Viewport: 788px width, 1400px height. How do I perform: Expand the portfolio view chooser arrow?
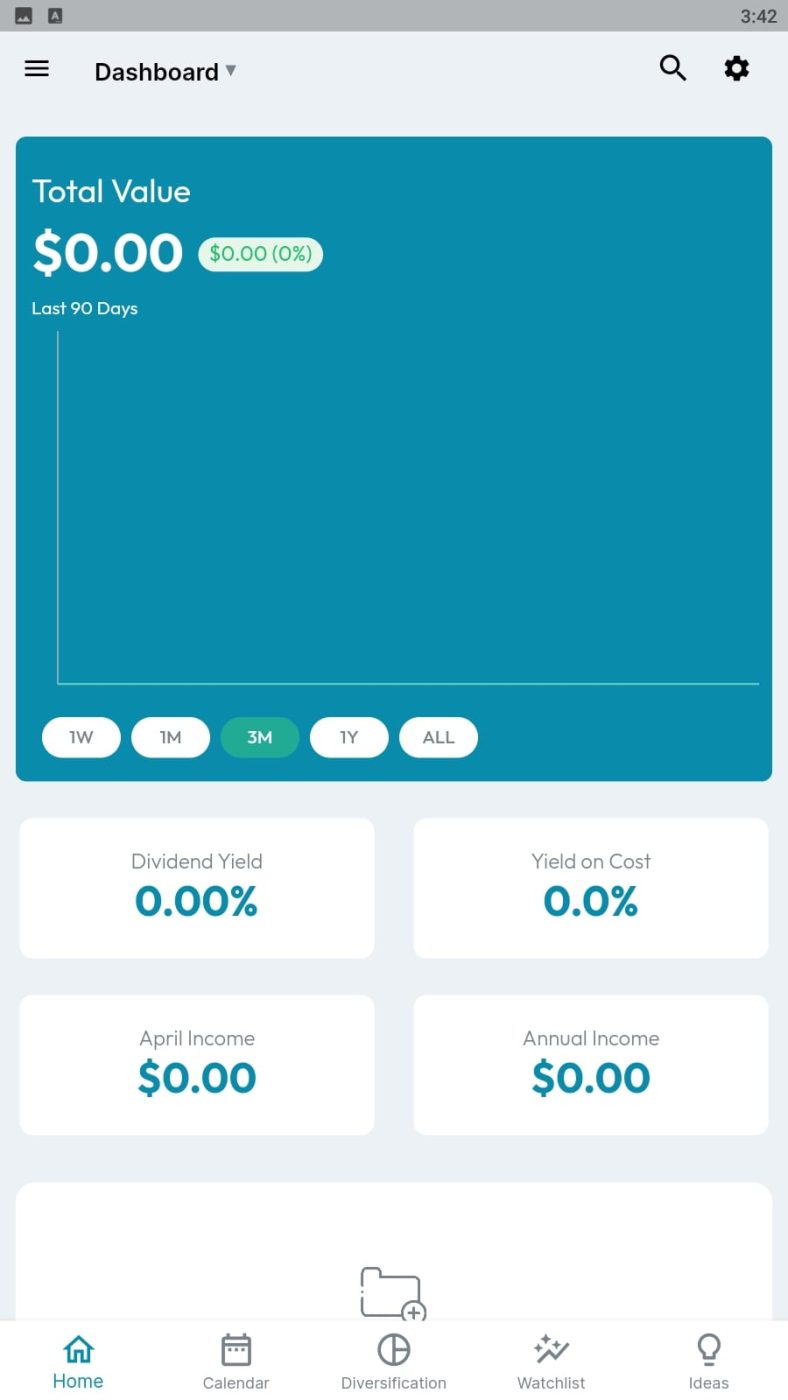pyautogui.click(x=230, y=71)
